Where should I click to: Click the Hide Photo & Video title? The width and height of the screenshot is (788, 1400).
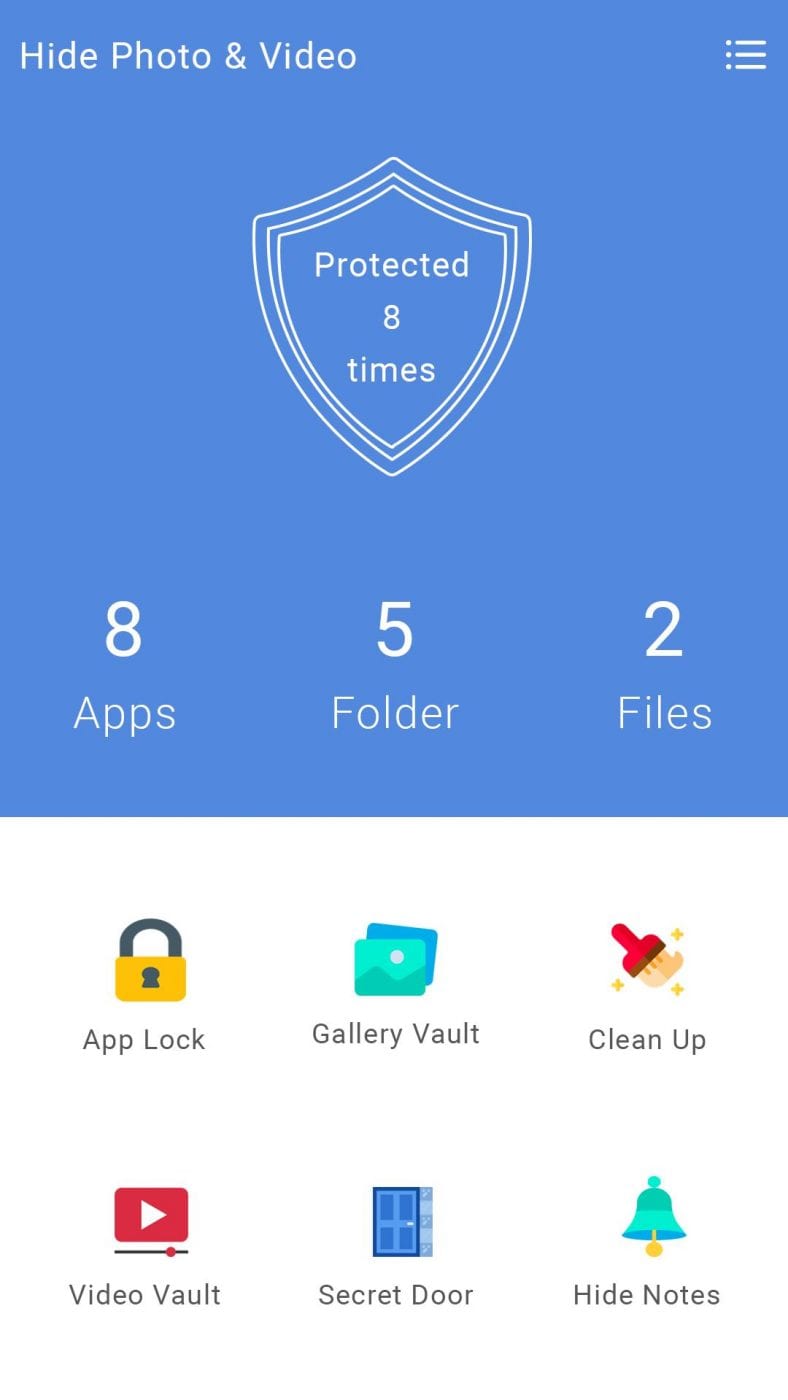[x=188, y=56]
